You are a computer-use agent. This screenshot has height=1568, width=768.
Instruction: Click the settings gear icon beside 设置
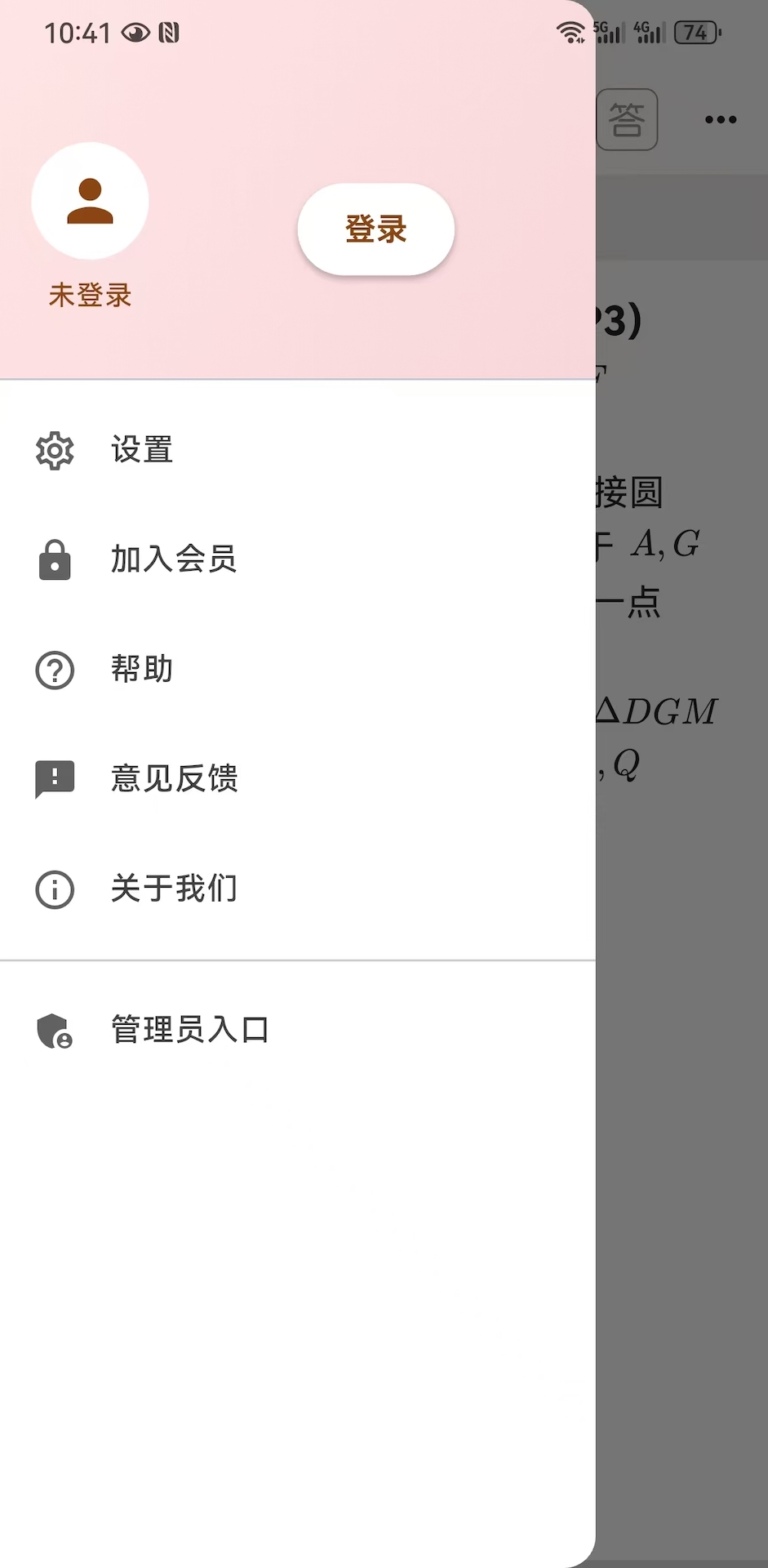click(54, 450)
